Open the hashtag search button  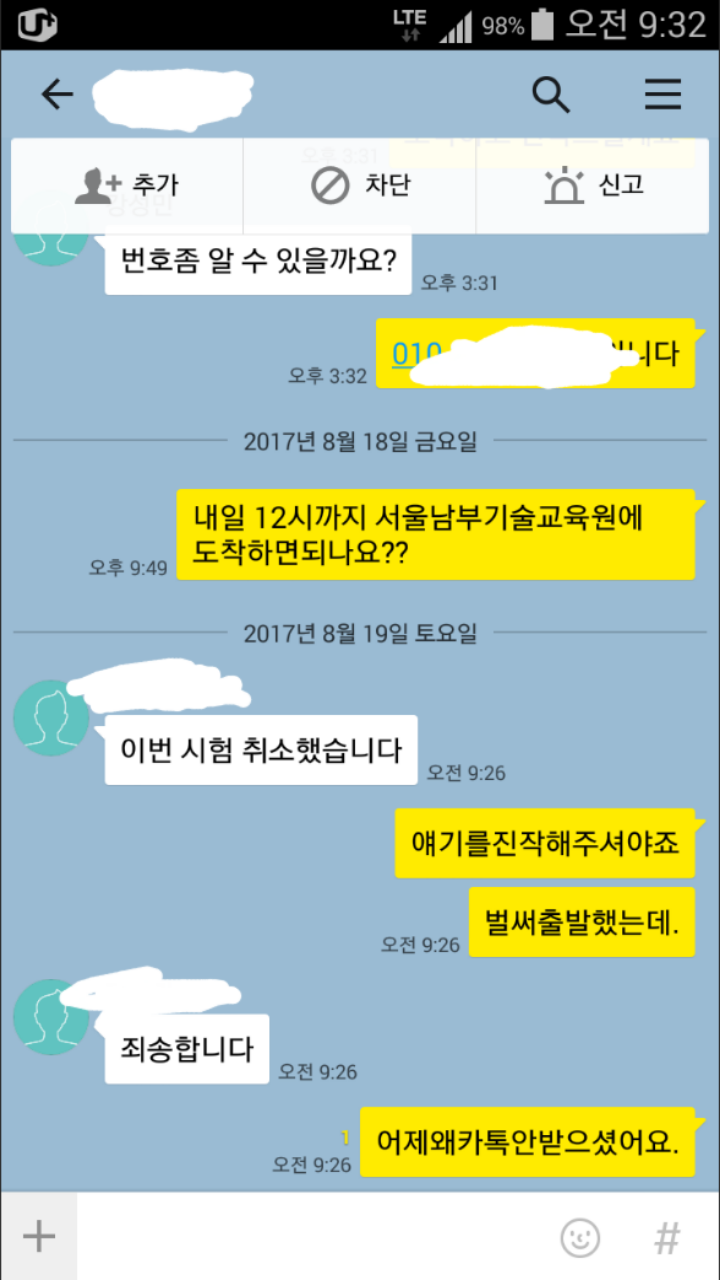667,1237
